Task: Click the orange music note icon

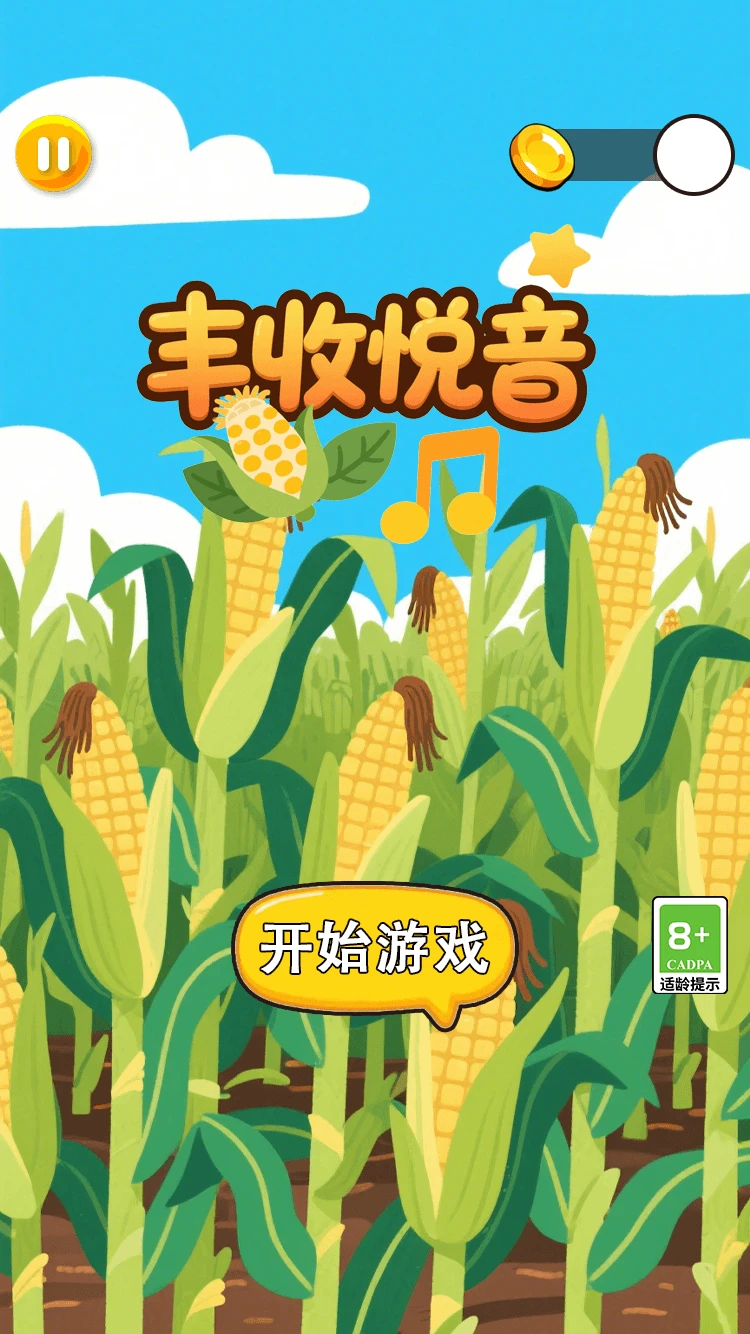Action: point(440,480)
